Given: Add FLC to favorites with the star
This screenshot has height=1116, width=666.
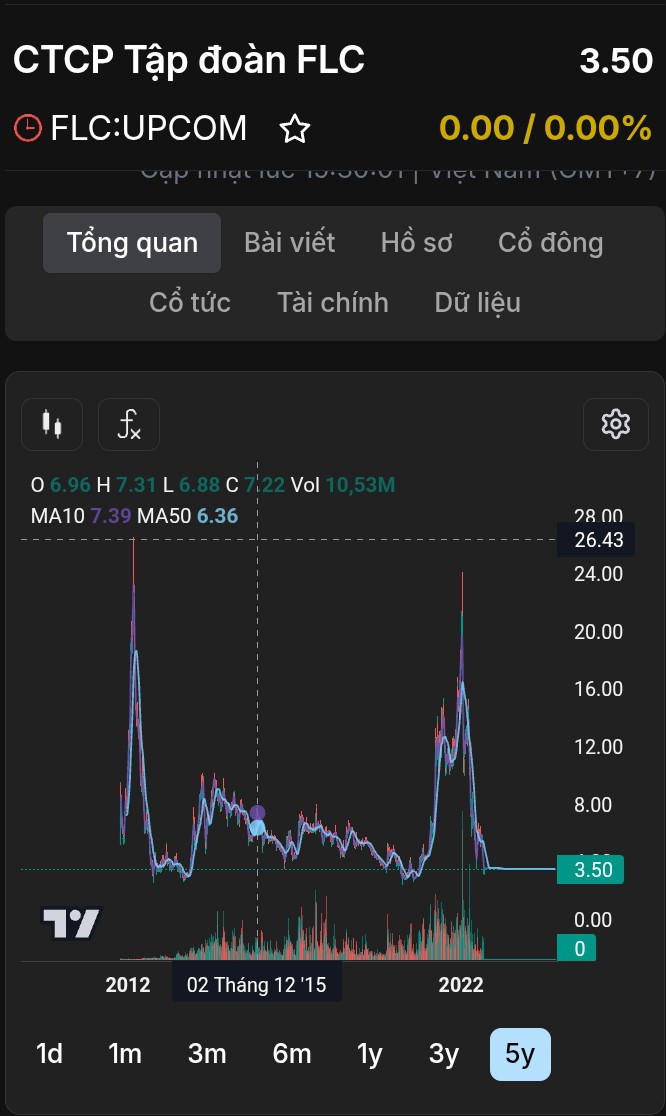Looking at the screenshot, I should tap(294, 128).
